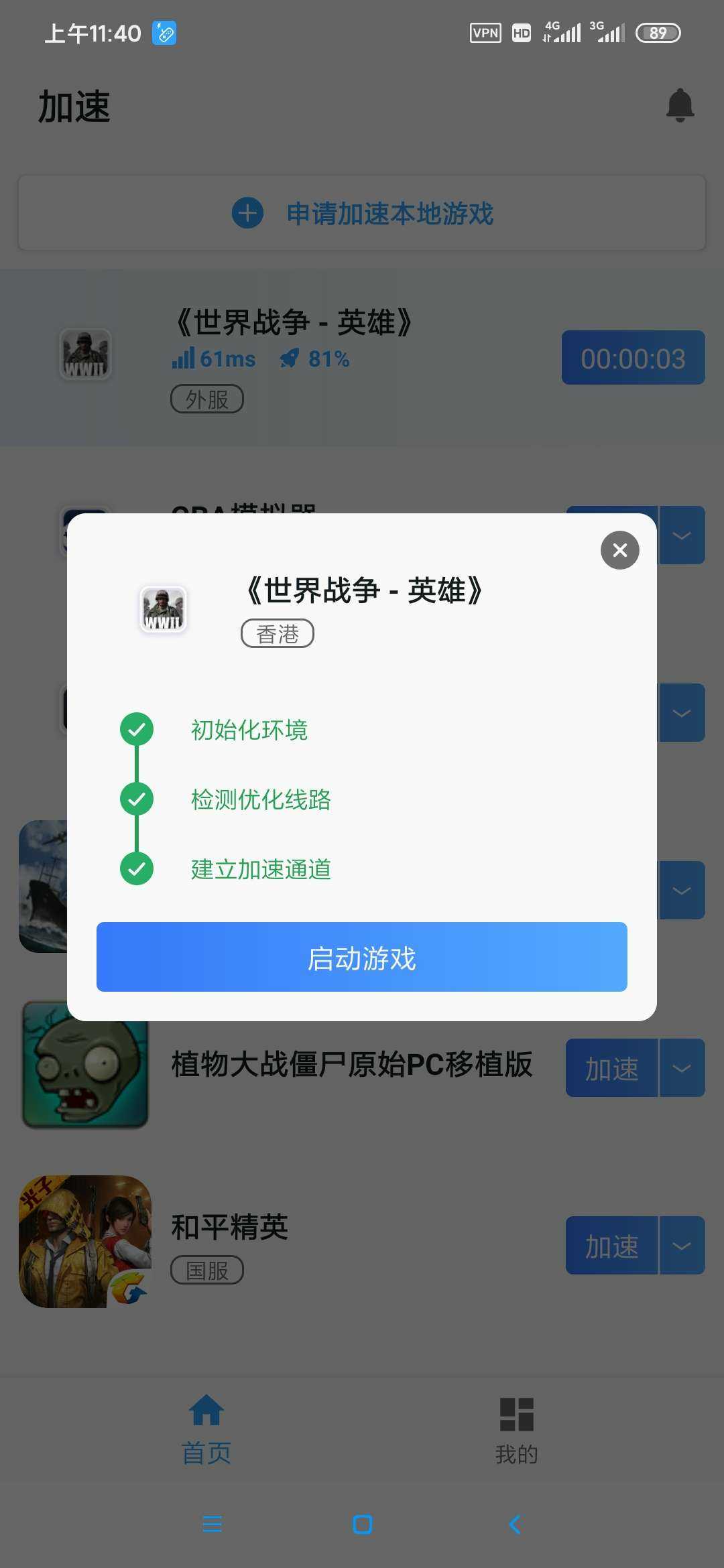Expand dropdown next to 和平精英 加速
The height and width of the screenshot is (1568, 724).
(x=682, y=1246)
